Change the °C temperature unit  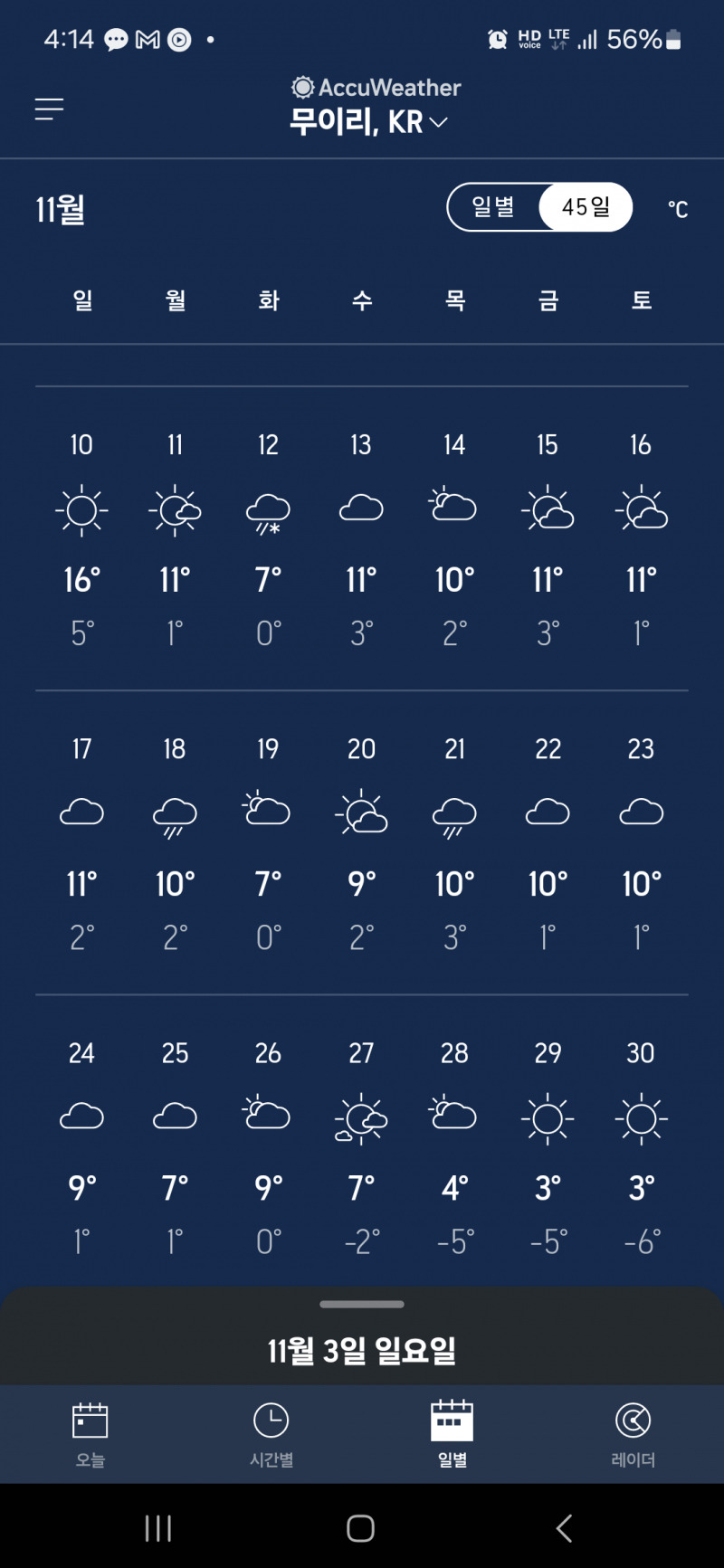pyautogui.click(x=678, y=209)
